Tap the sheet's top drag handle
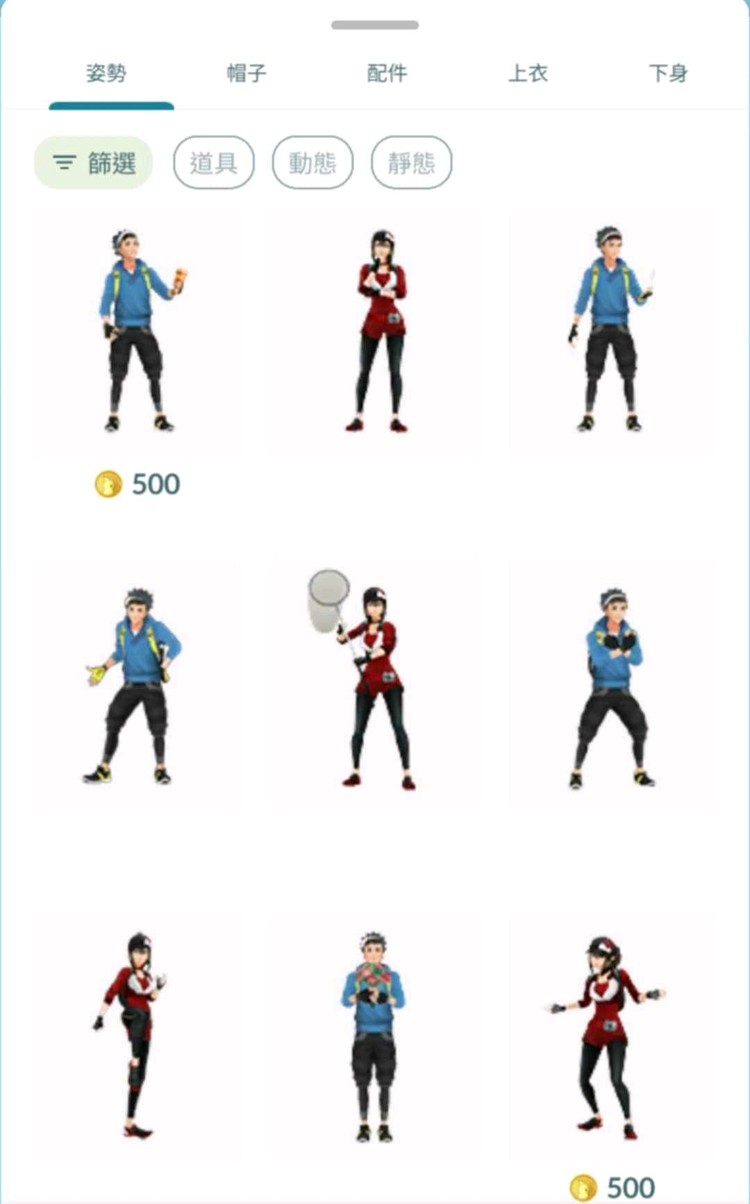Viewport: 750px width, 1204px height. 375,25
